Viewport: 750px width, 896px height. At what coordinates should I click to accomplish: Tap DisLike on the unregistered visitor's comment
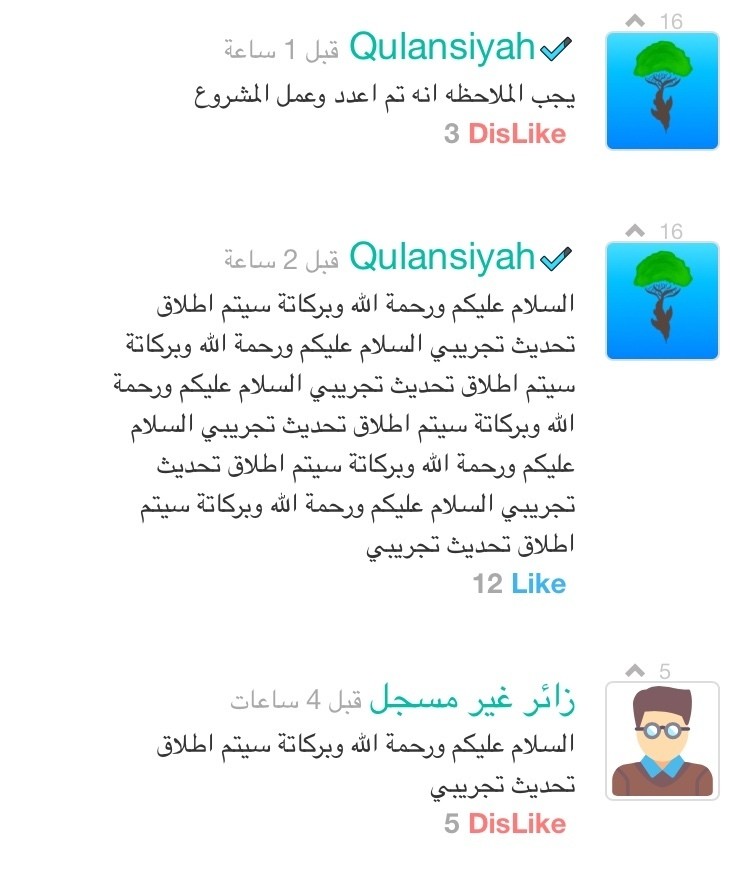pos(516,824)
